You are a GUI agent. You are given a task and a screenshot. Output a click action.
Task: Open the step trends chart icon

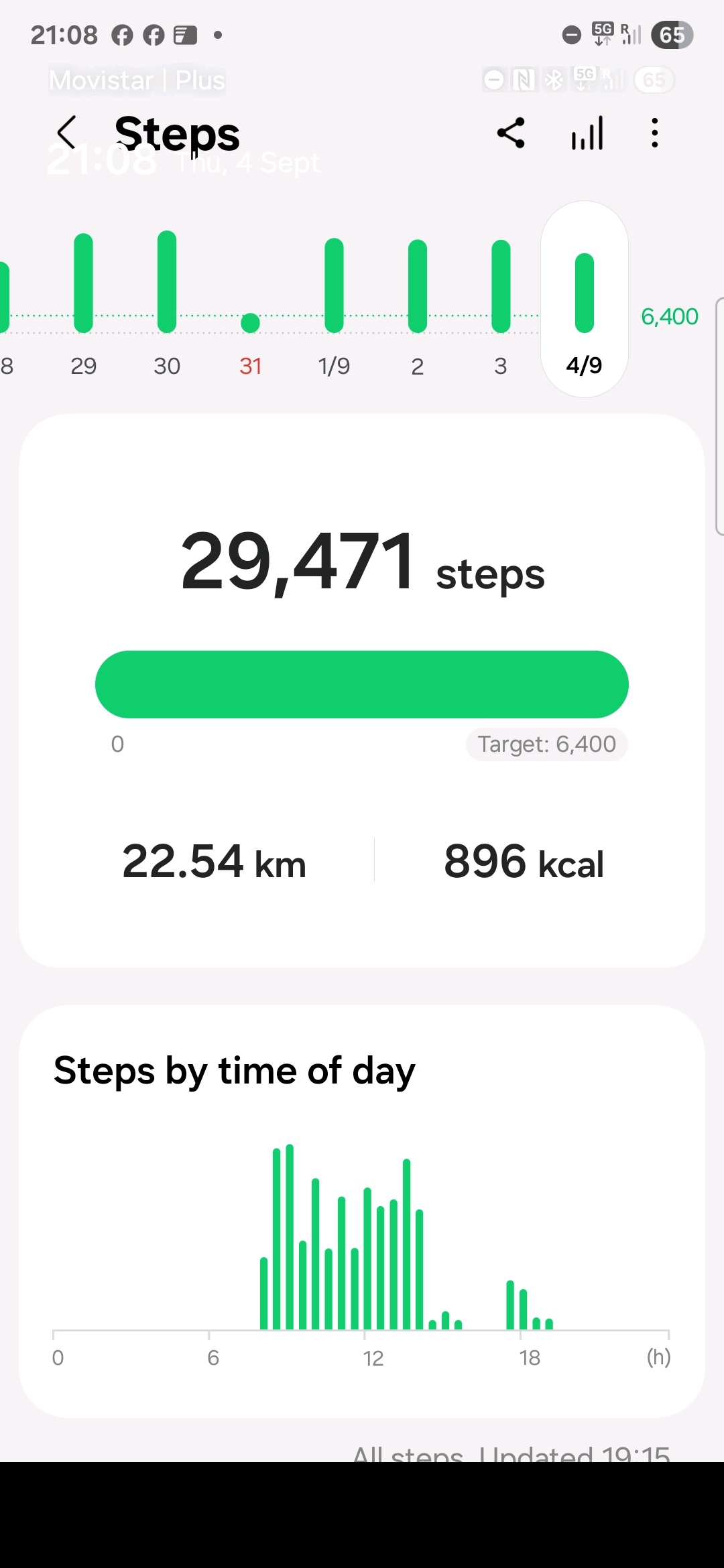click(587, 133)
